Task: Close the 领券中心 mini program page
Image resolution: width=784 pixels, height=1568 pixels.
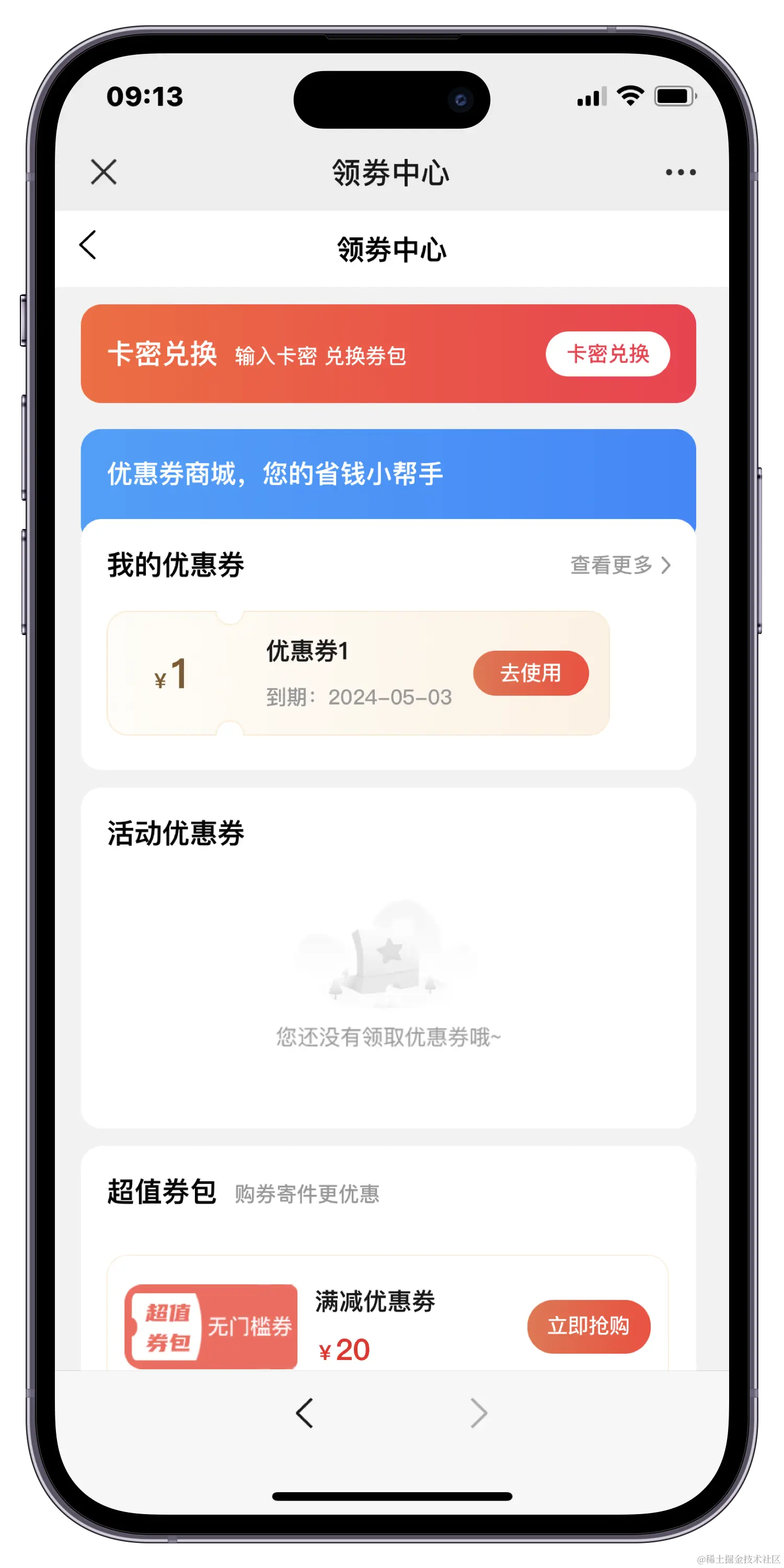Action: [103, 172]
